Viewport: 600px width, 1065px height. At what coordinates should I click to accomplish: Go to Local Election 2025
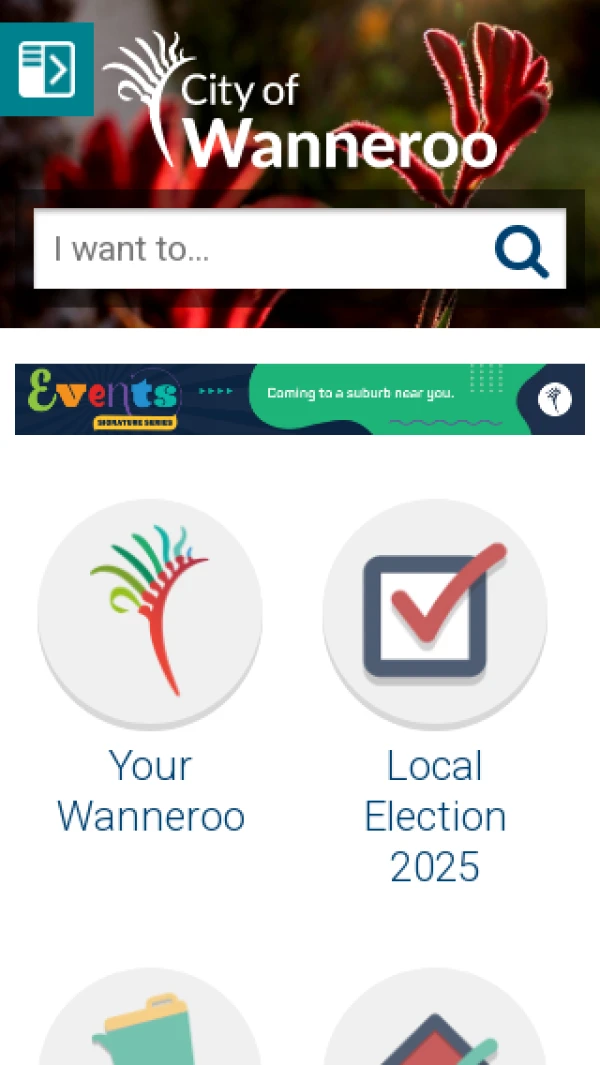click(x=435, y=614)
